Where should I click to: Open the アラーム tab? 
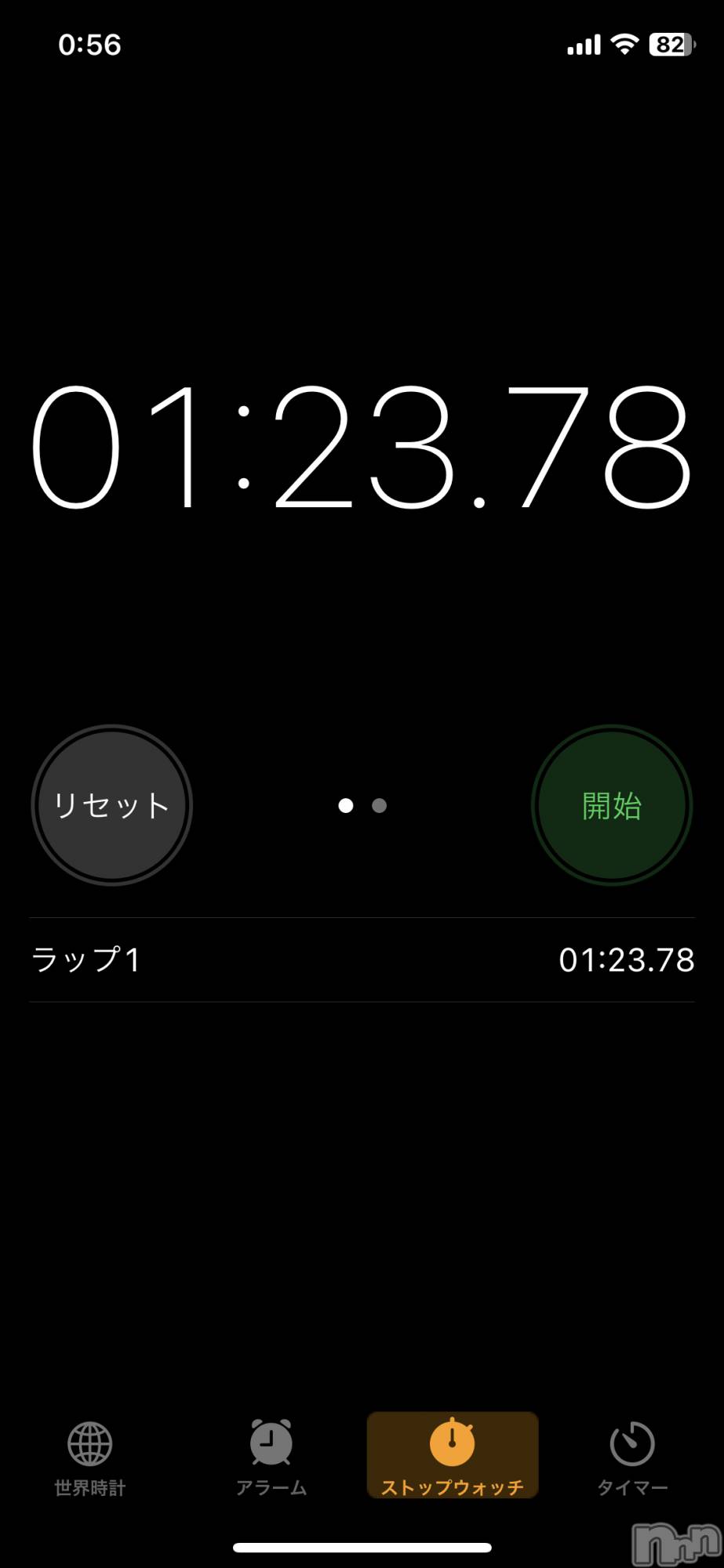271,1457
